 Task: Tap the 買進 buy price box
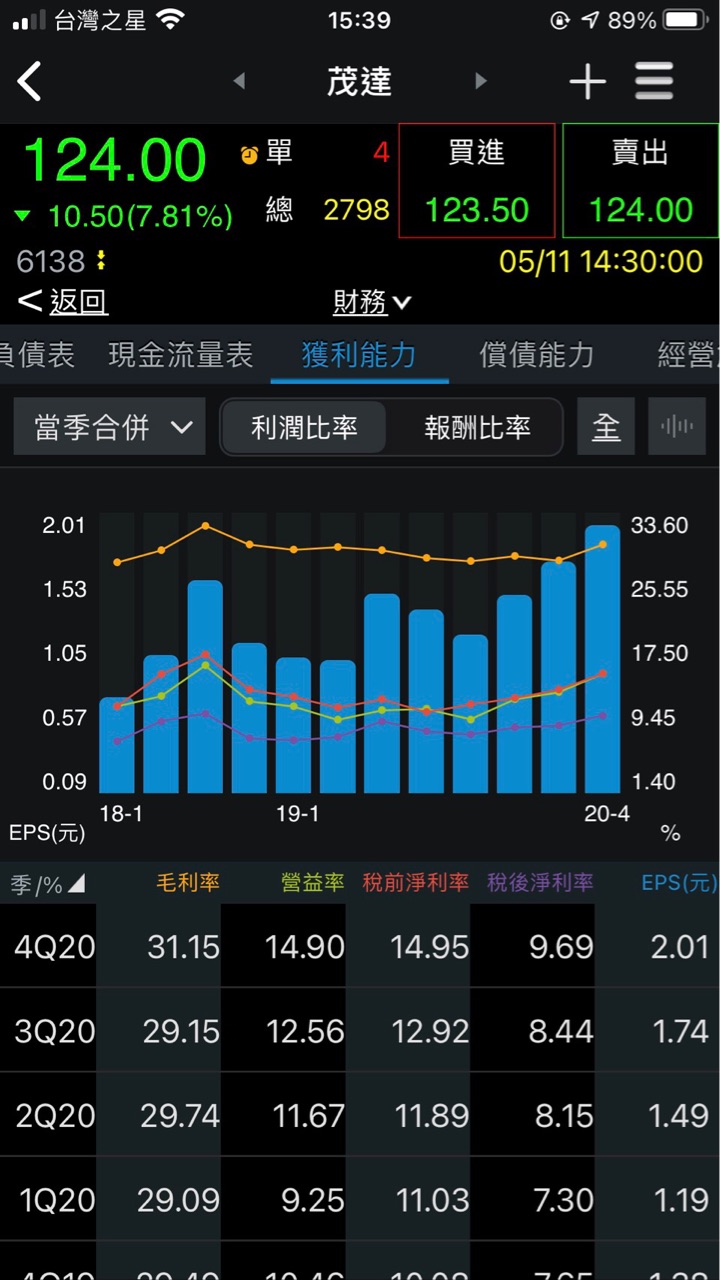point(476,181)
